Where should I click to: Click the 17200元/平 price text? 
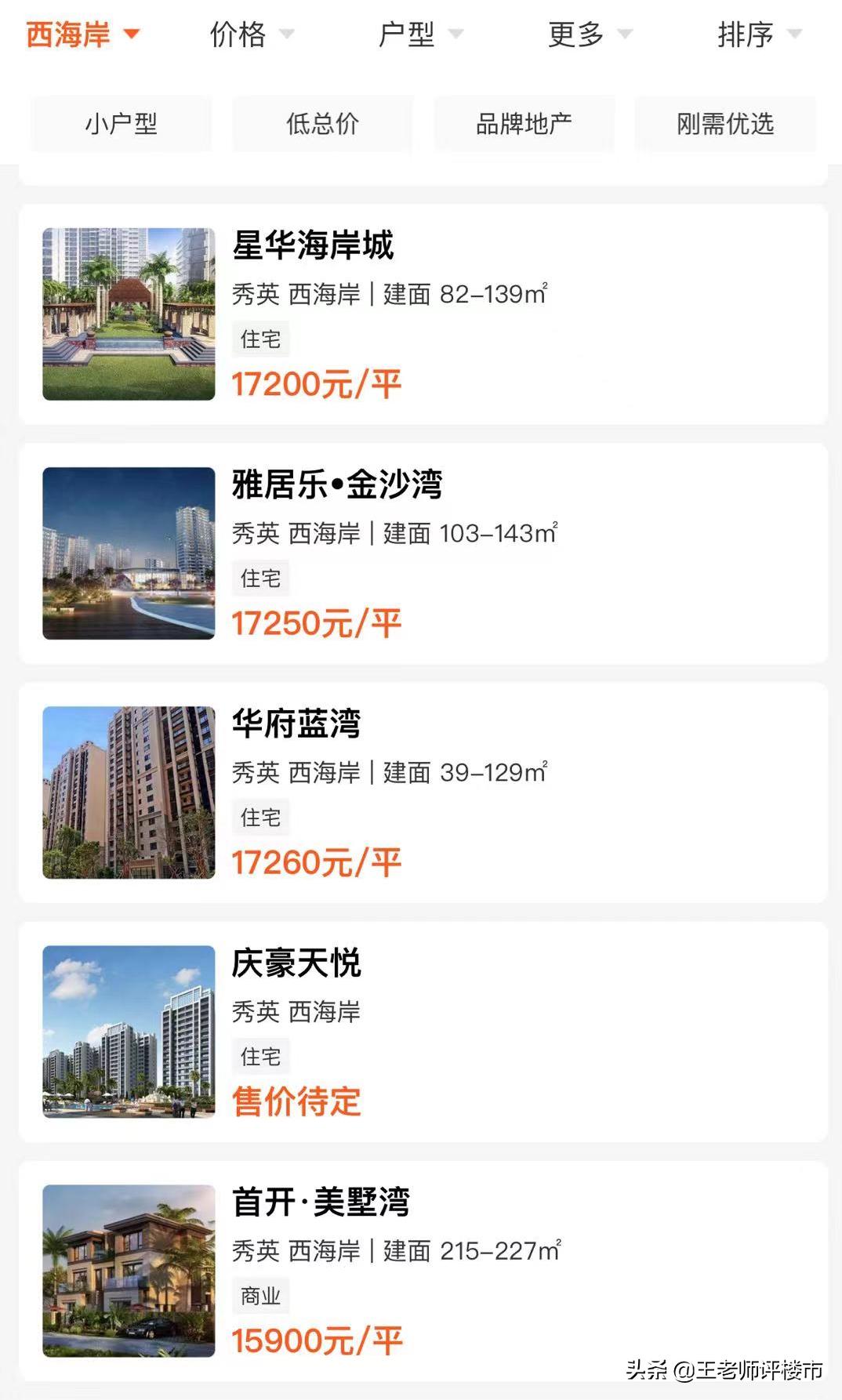tap(317, 383)
